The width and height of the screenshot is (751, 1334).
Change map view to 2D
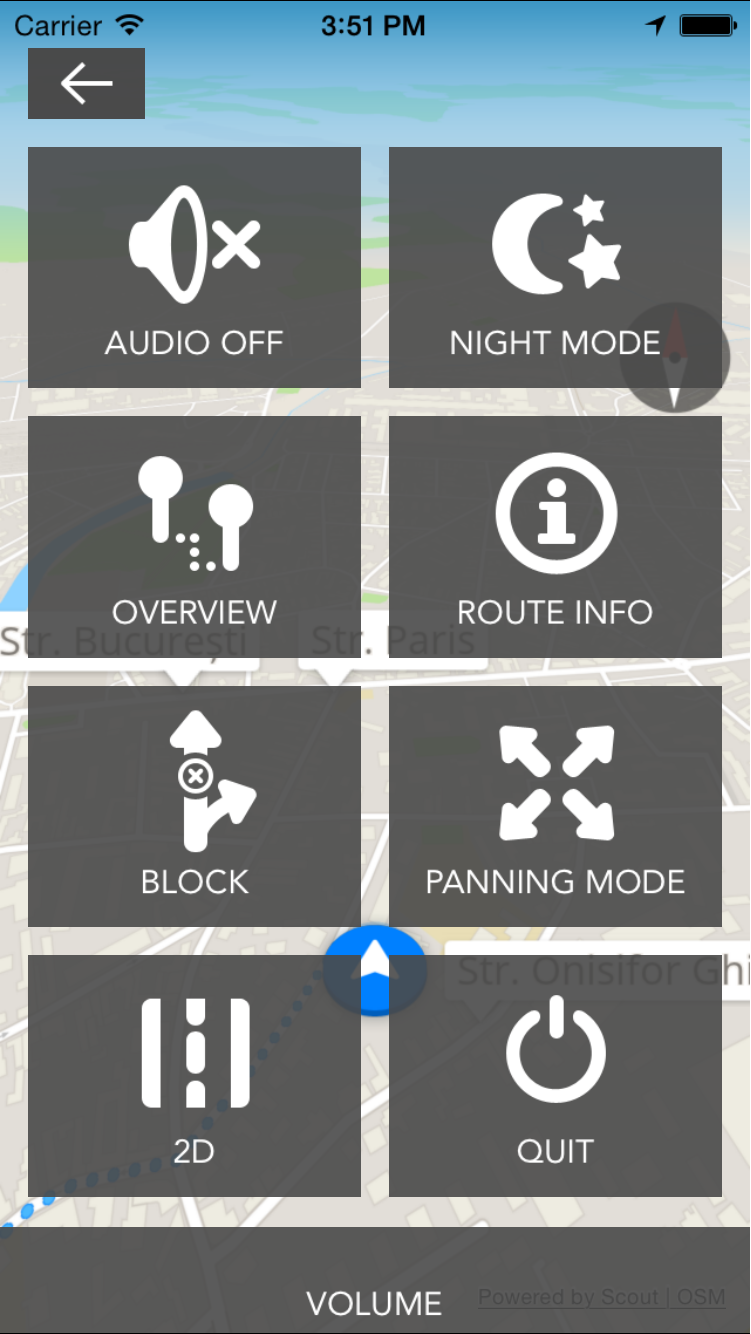pos(194,1076)
